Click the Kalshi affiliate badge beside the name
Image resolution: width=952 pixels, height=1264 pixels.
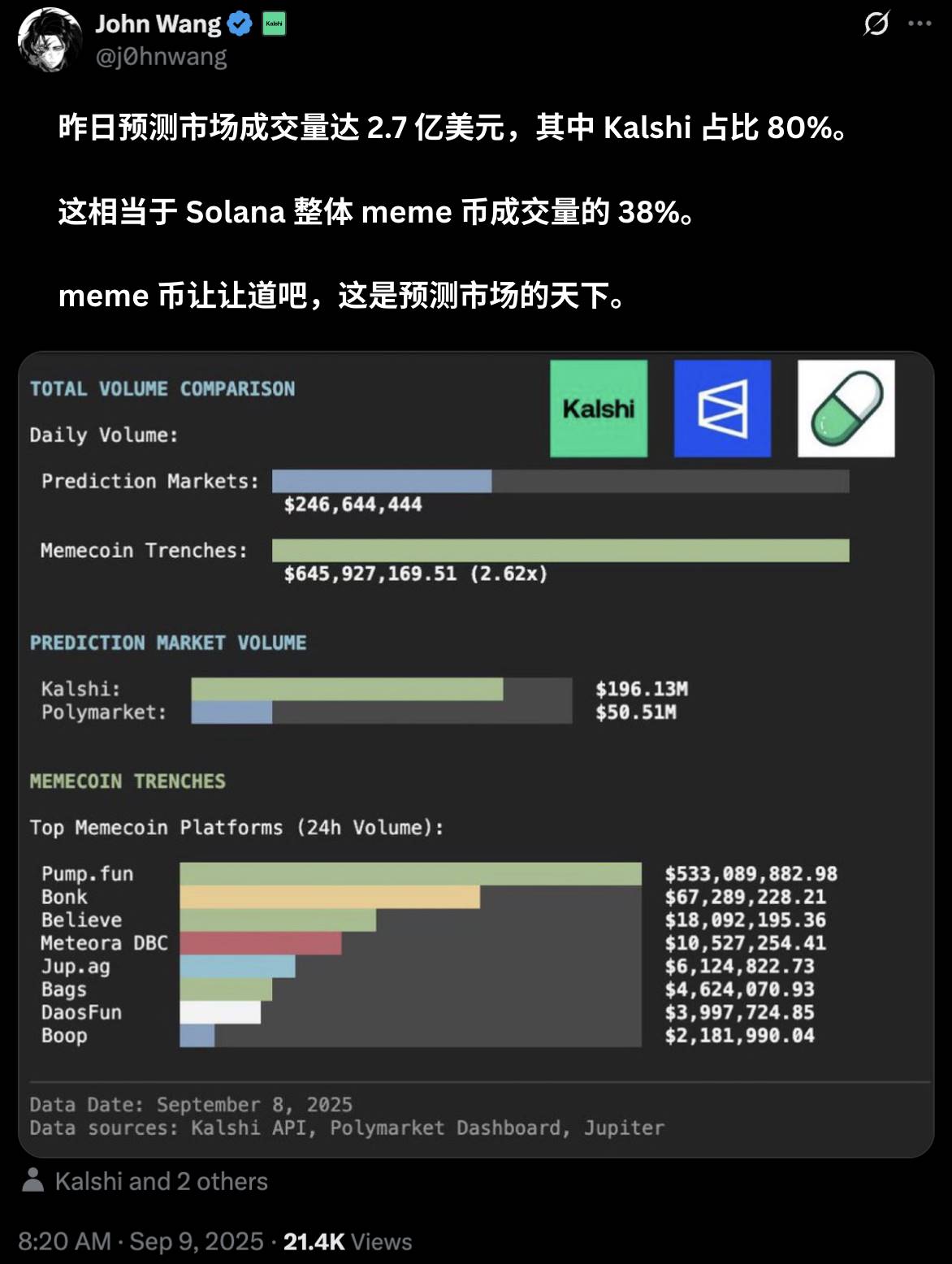(x=274, y=24)
